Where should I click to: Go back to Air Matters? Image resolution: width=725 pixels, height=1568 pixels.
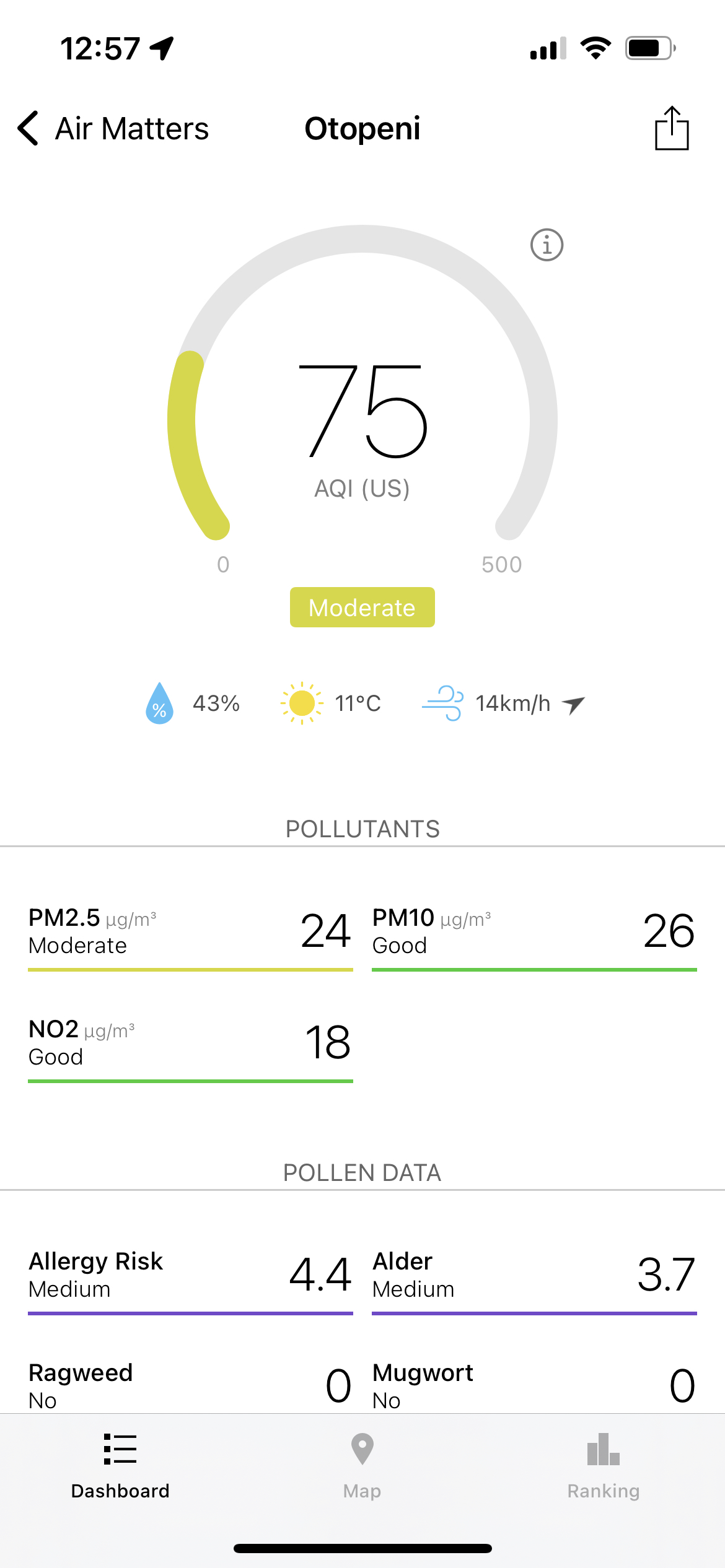tap(113, 129)
